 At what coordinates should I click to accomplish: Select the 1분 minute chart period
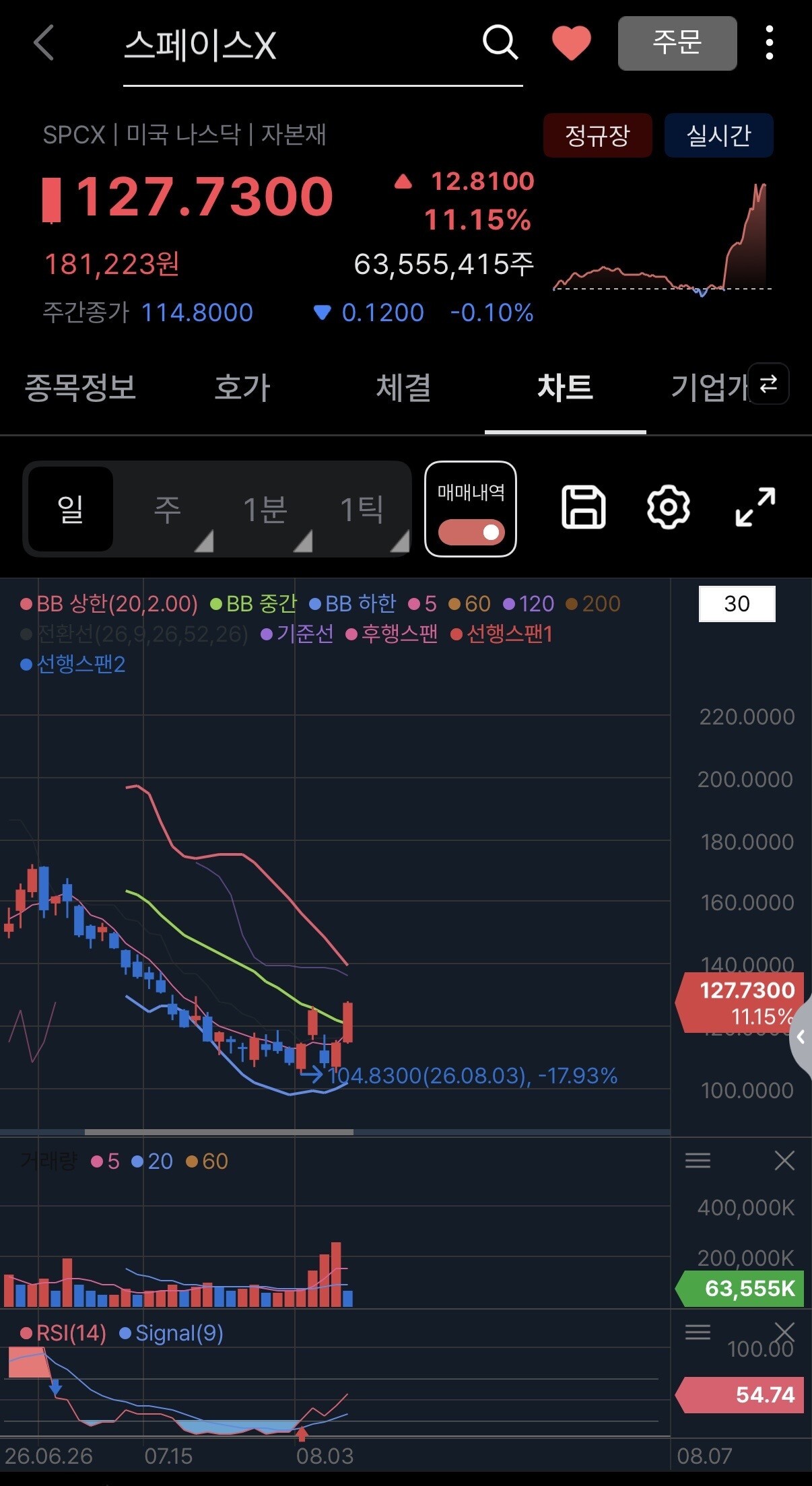265,509
